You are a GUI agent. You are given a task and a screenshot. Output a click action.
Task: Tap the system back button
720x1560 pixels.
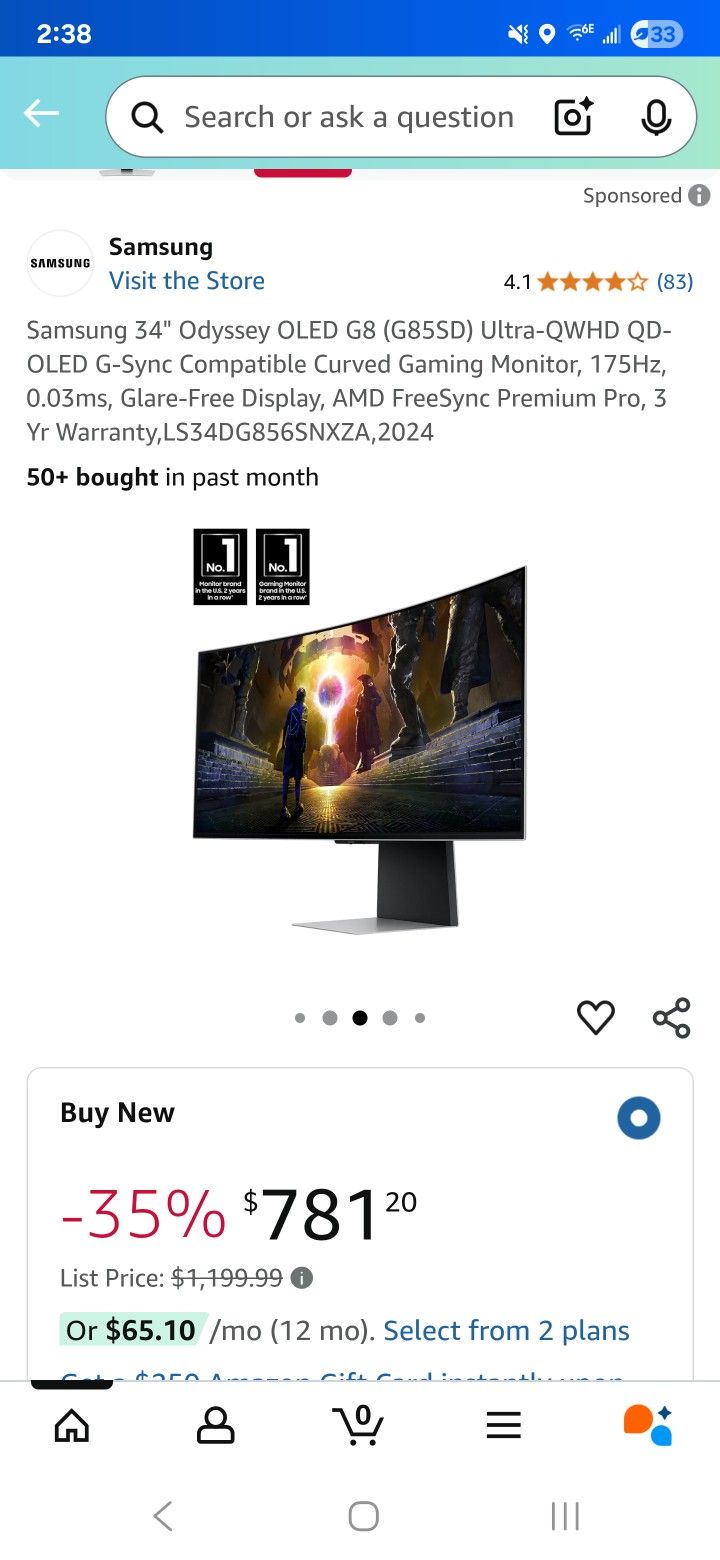(x=163, y=1516)
